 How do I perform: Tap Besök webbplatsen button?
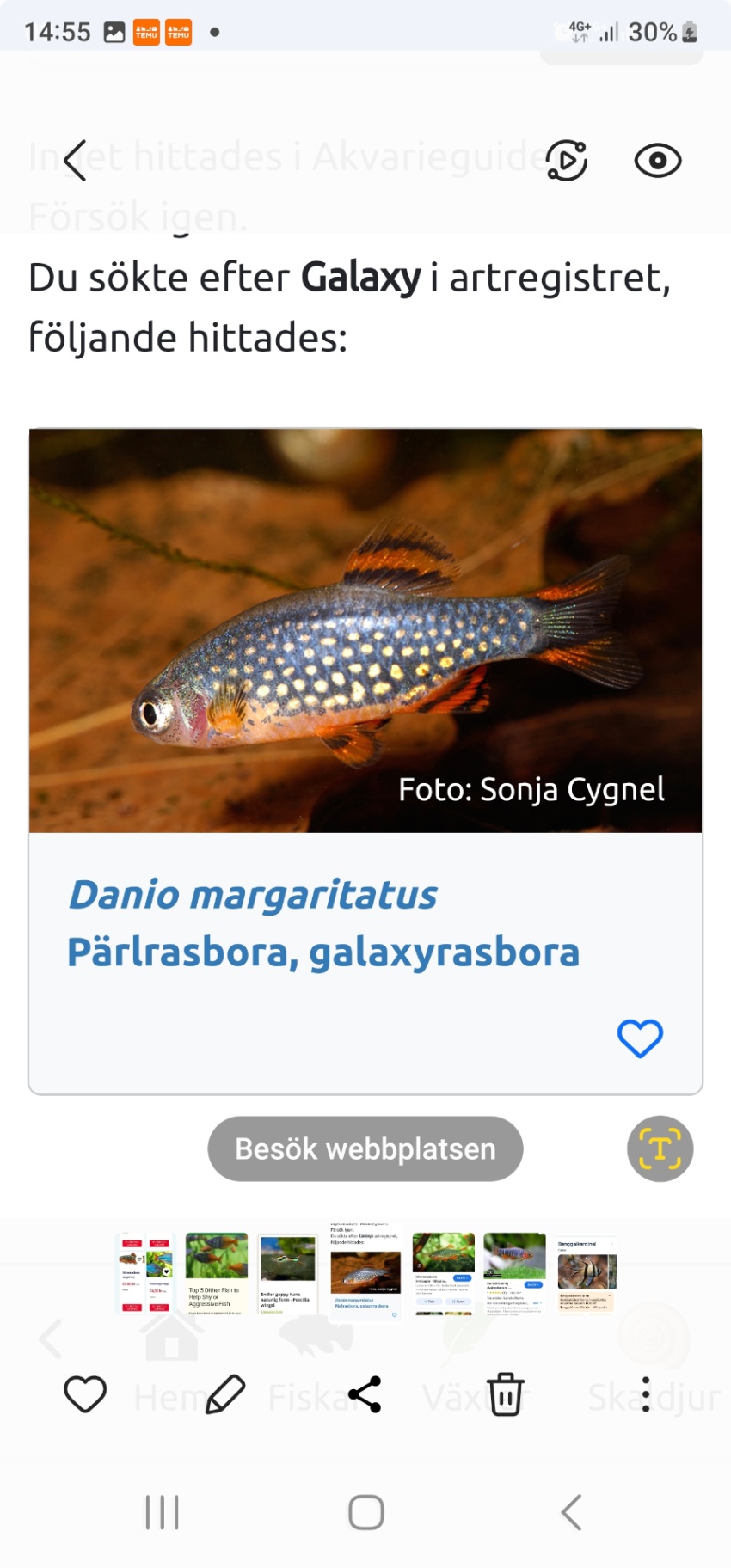tap(365, 1149)
